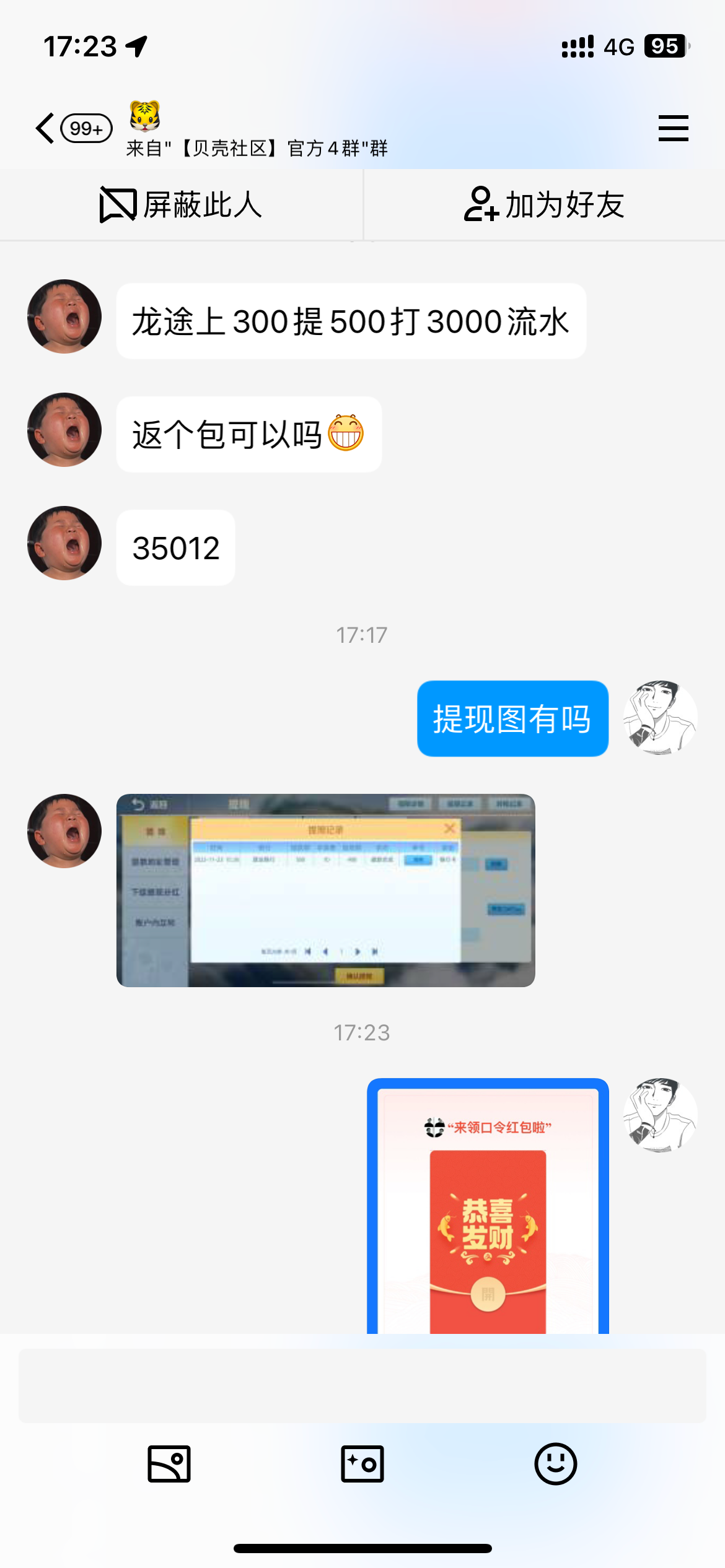Open the photo gallery picker
This screenshot has width=725, height=1568.
pos(169,1464)
